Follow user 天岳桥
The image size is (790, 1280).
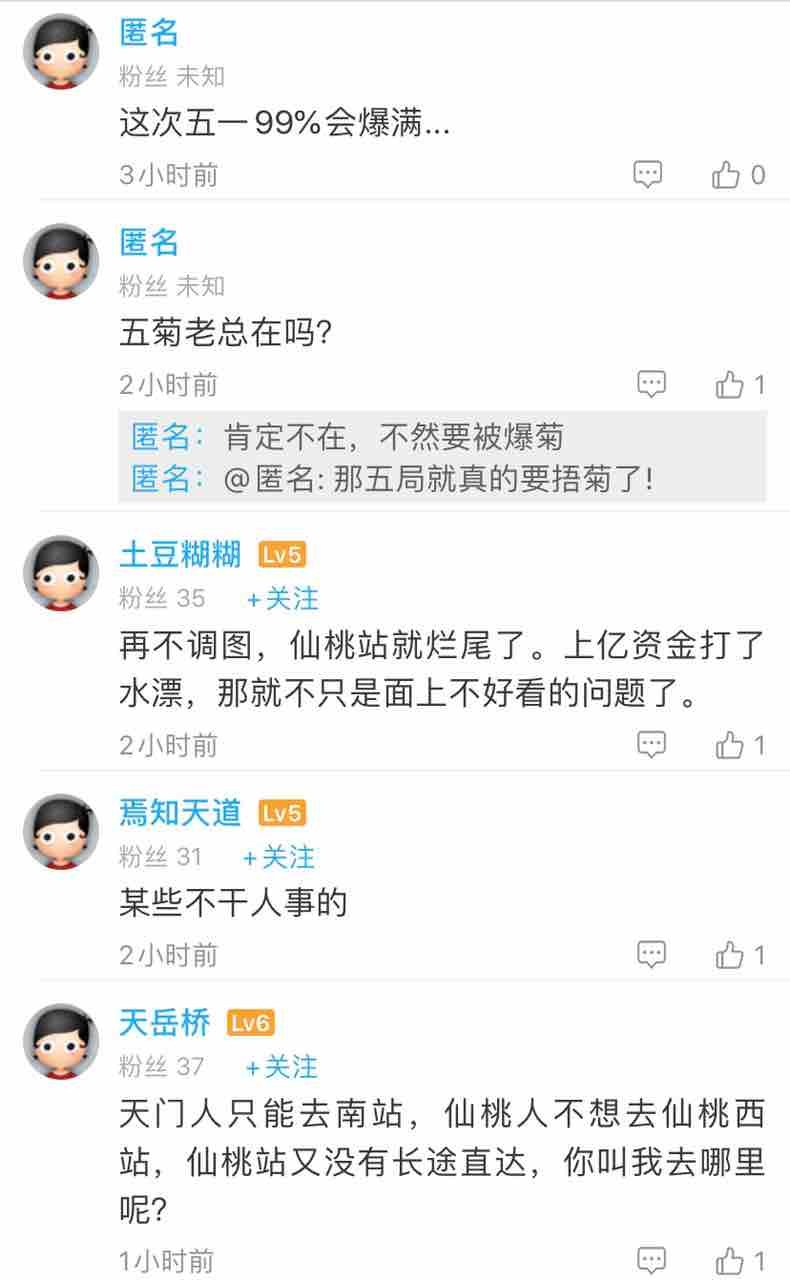282,1067
